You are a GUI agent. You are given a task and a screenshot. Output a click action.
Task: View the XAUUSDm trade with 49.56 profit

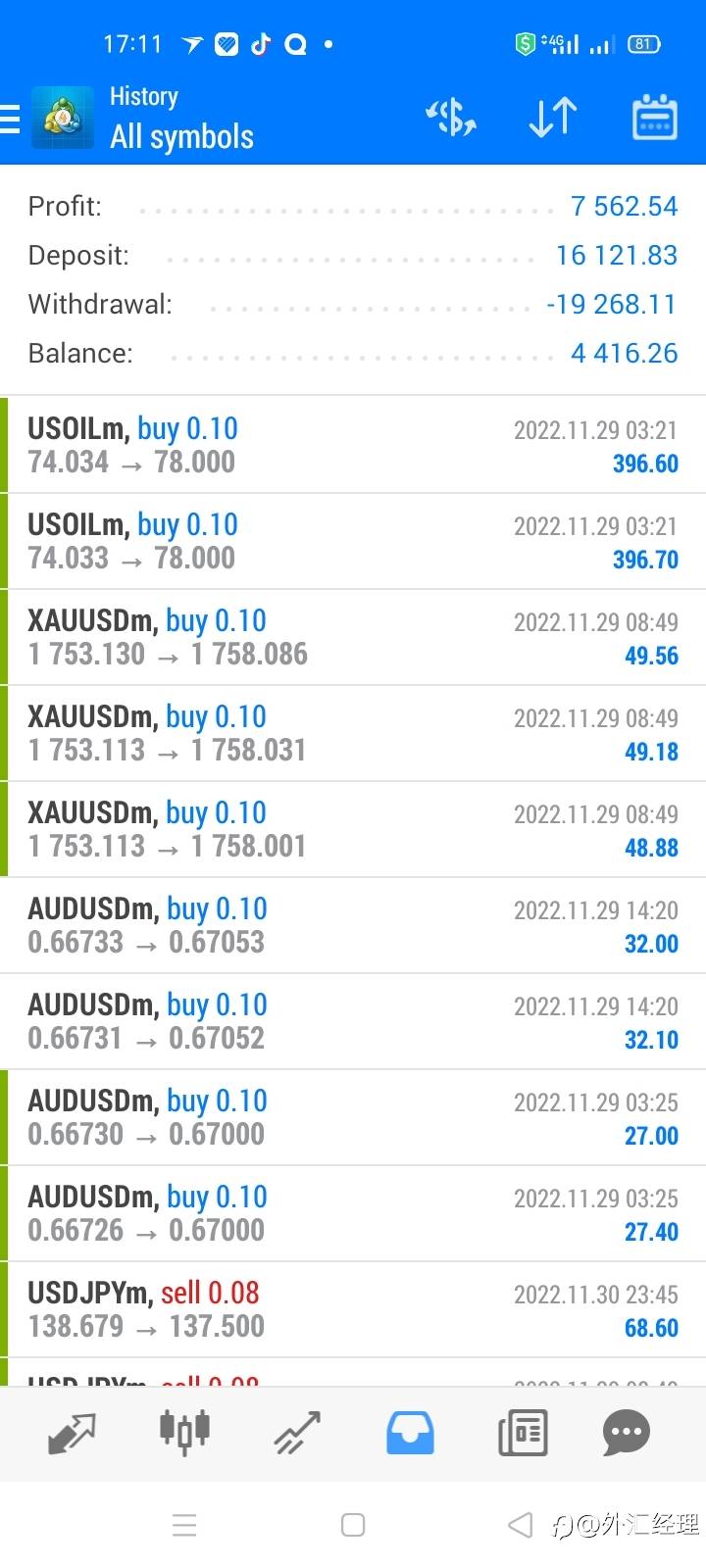pyautogui.click(x=353, y=637)
